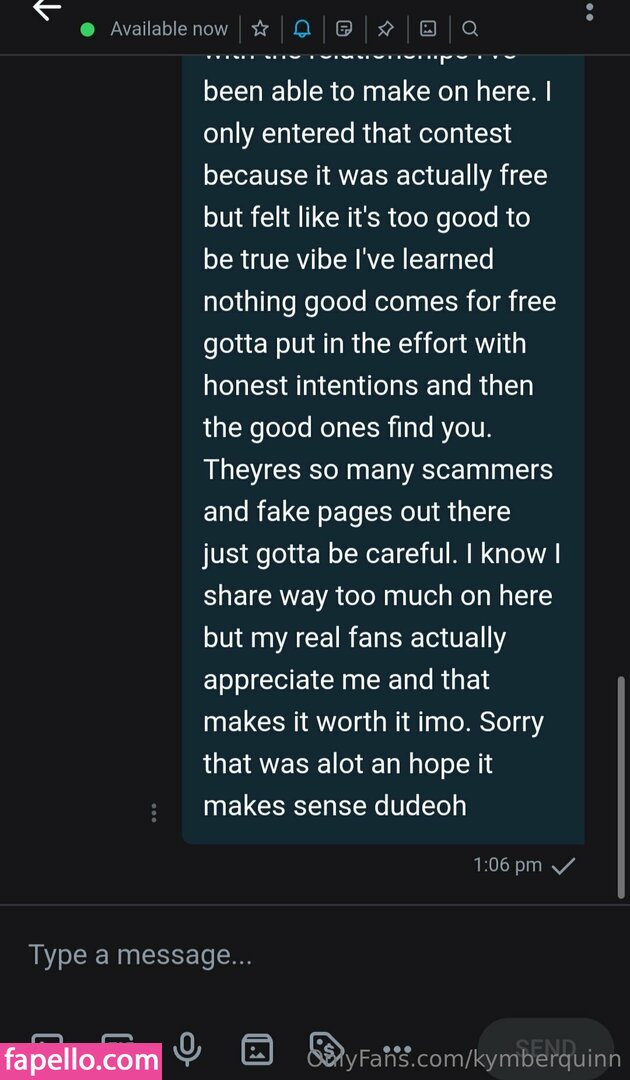
Task: Open the chat media gallery icon
Action: (428, 29)
